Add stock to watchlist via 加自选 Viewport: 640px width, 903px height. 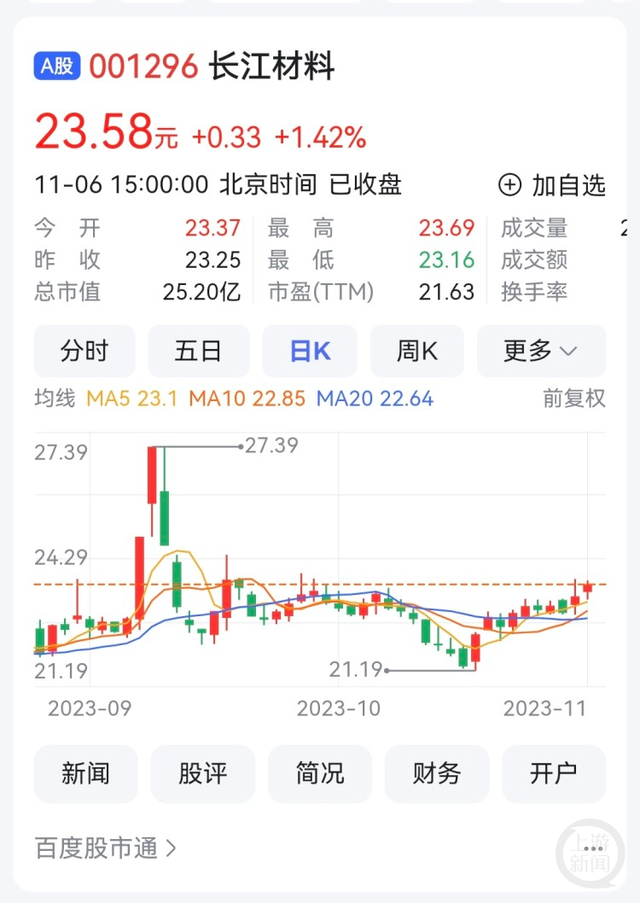point(552,185)
